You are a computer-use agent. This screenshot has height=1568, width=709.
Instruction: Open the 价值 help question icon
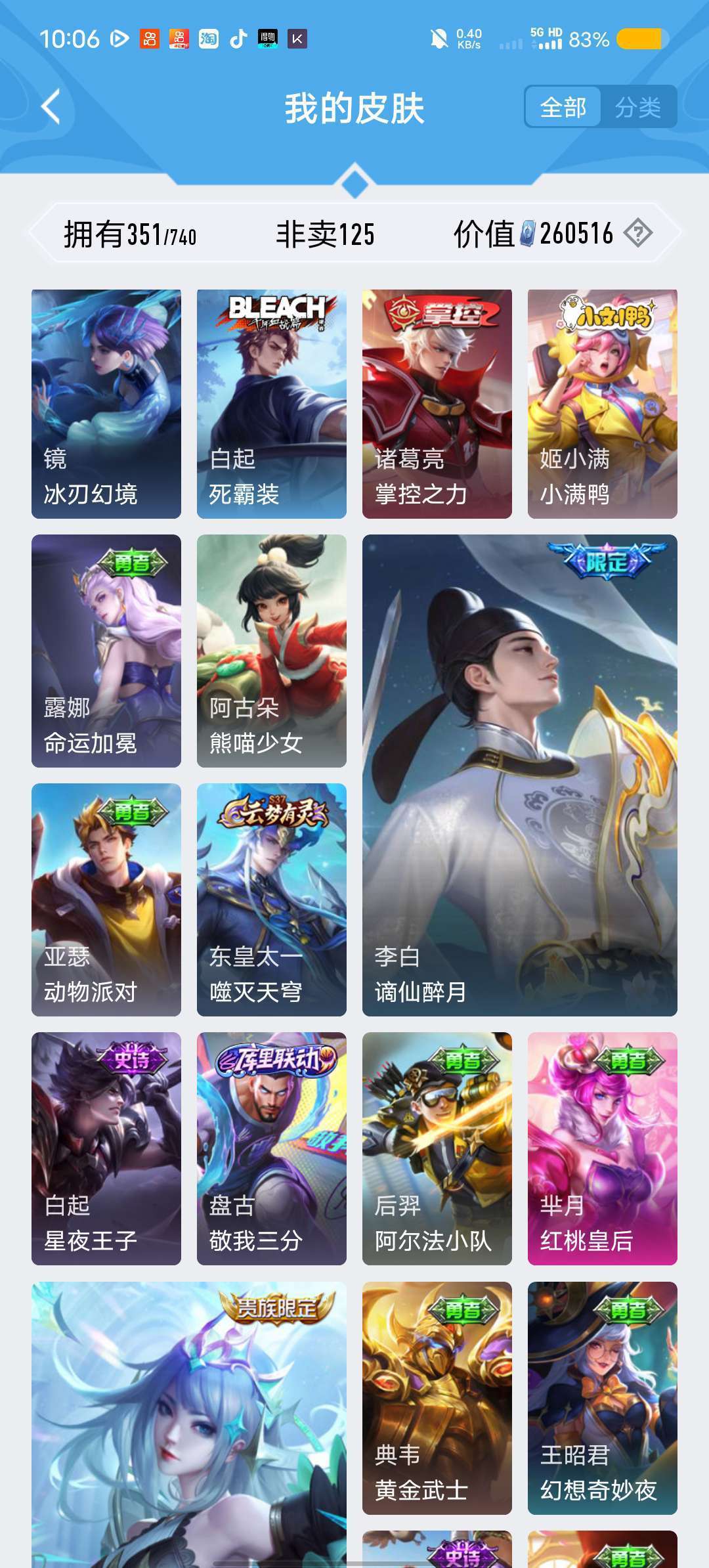point(637,233)
